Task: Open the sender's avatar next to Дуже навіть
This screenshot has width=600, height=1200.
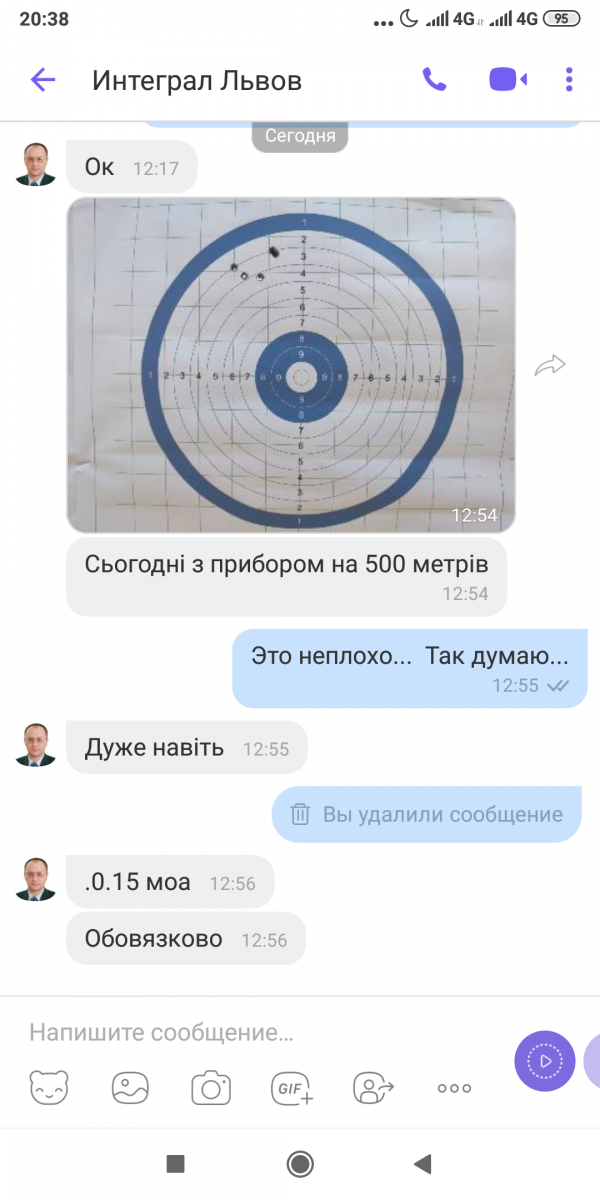Action: click(x=36, y=746)
